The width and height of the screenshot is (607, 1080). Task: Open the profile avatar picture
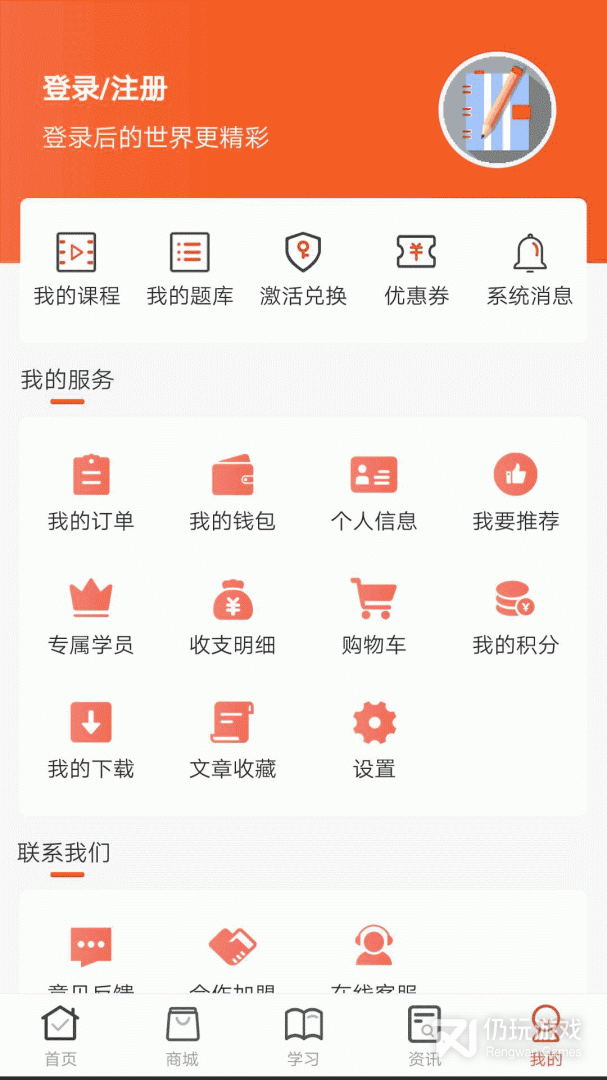click(497, 109)
